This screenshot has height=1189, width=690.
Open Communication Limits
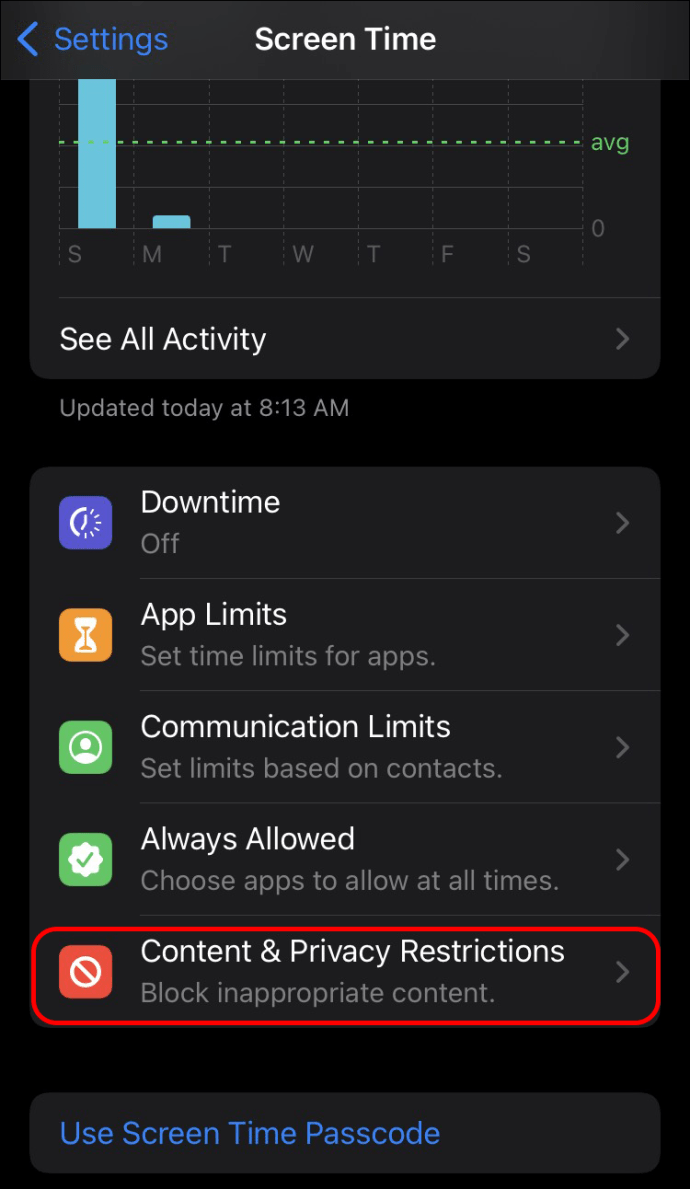point(345,747)
